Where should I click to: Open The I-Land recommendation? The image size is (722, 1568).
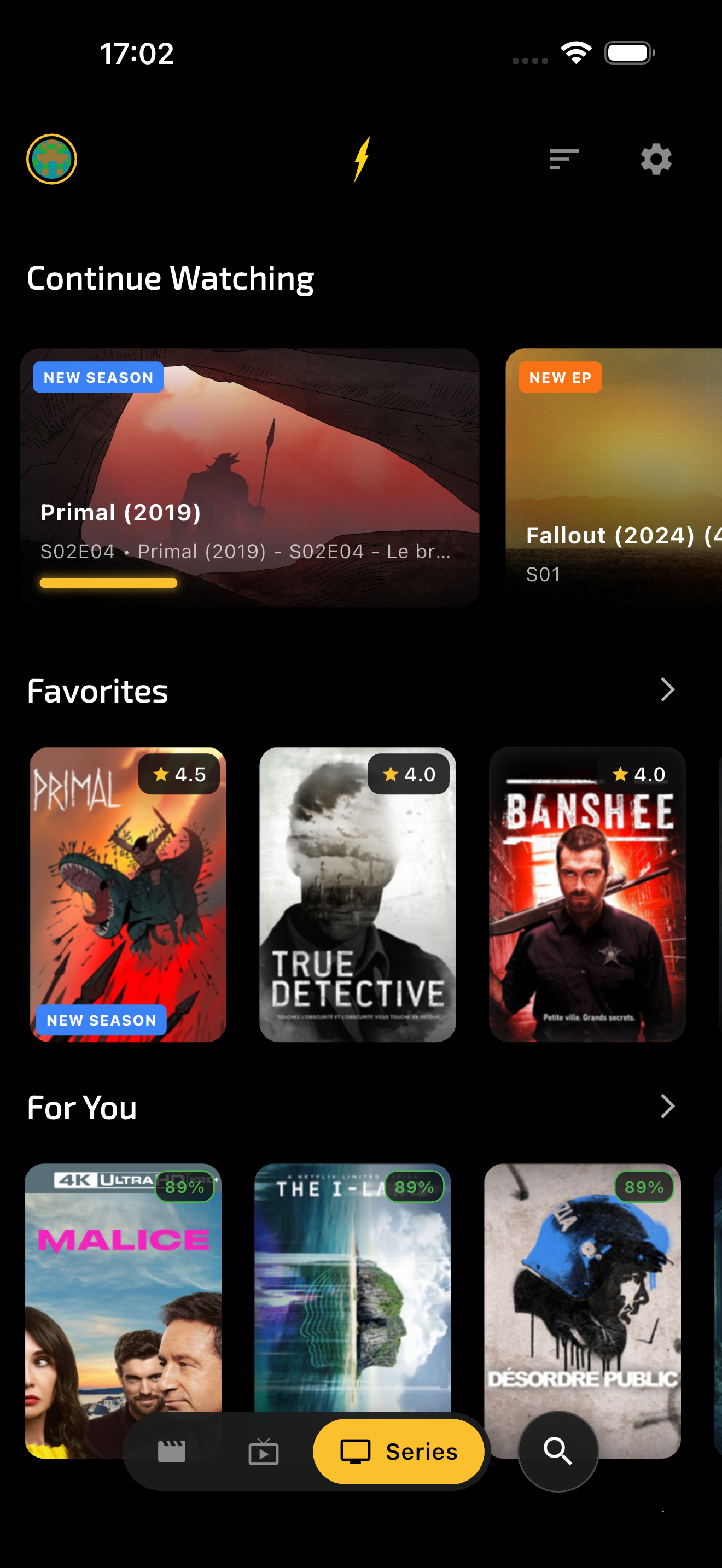coord(352,1284)
